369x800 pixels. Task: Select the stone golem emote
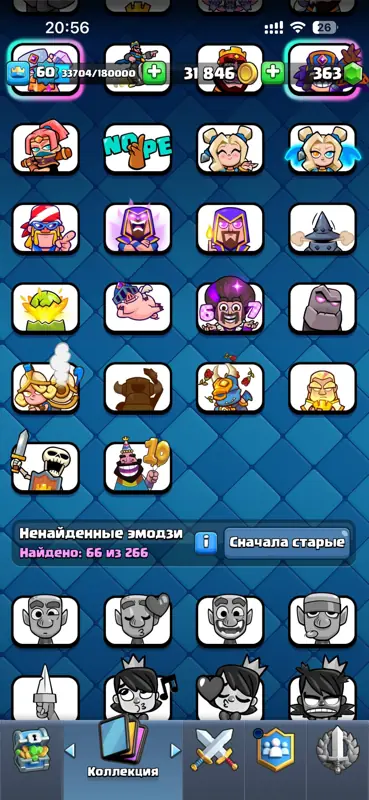[323, 307]
